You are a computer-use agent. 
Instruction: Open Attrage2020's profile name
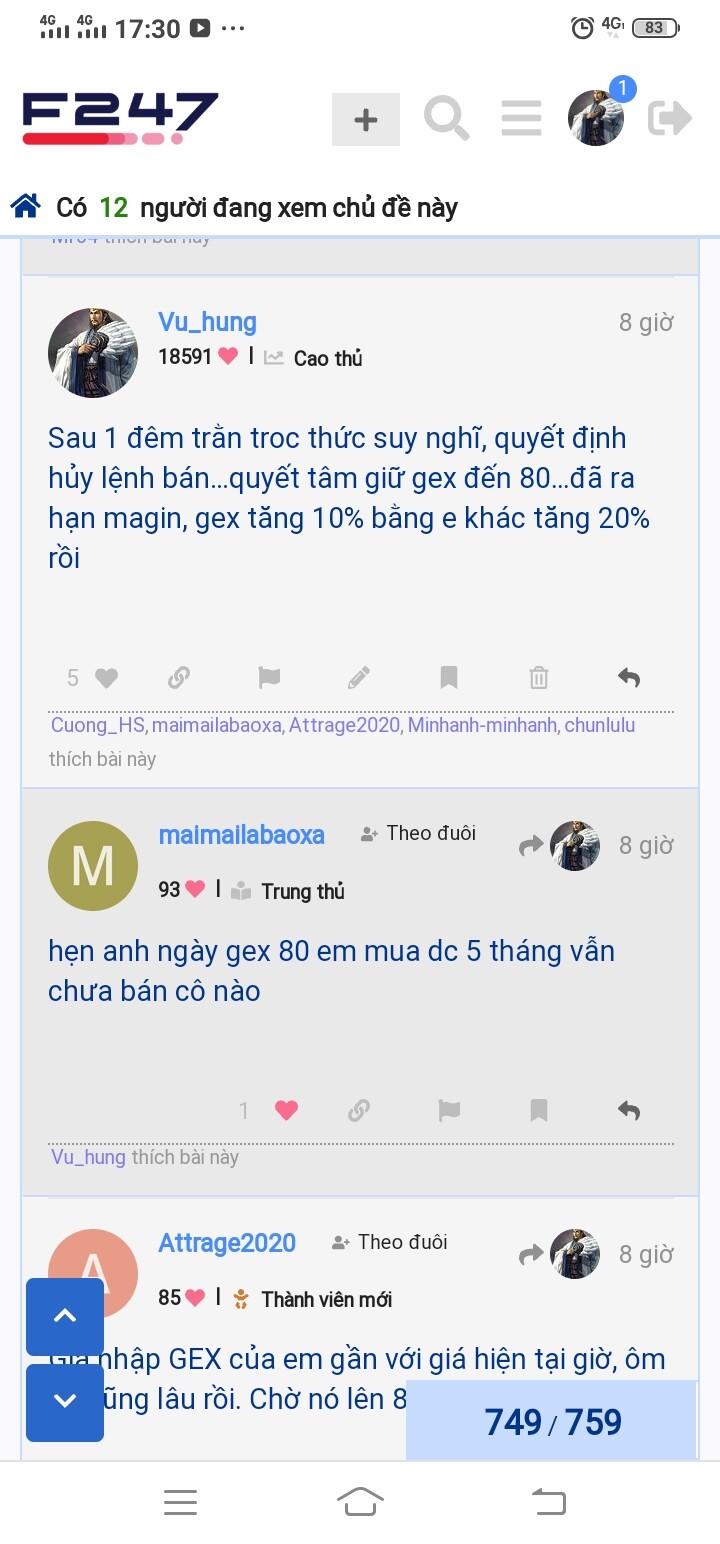(x=227, y=1243)
